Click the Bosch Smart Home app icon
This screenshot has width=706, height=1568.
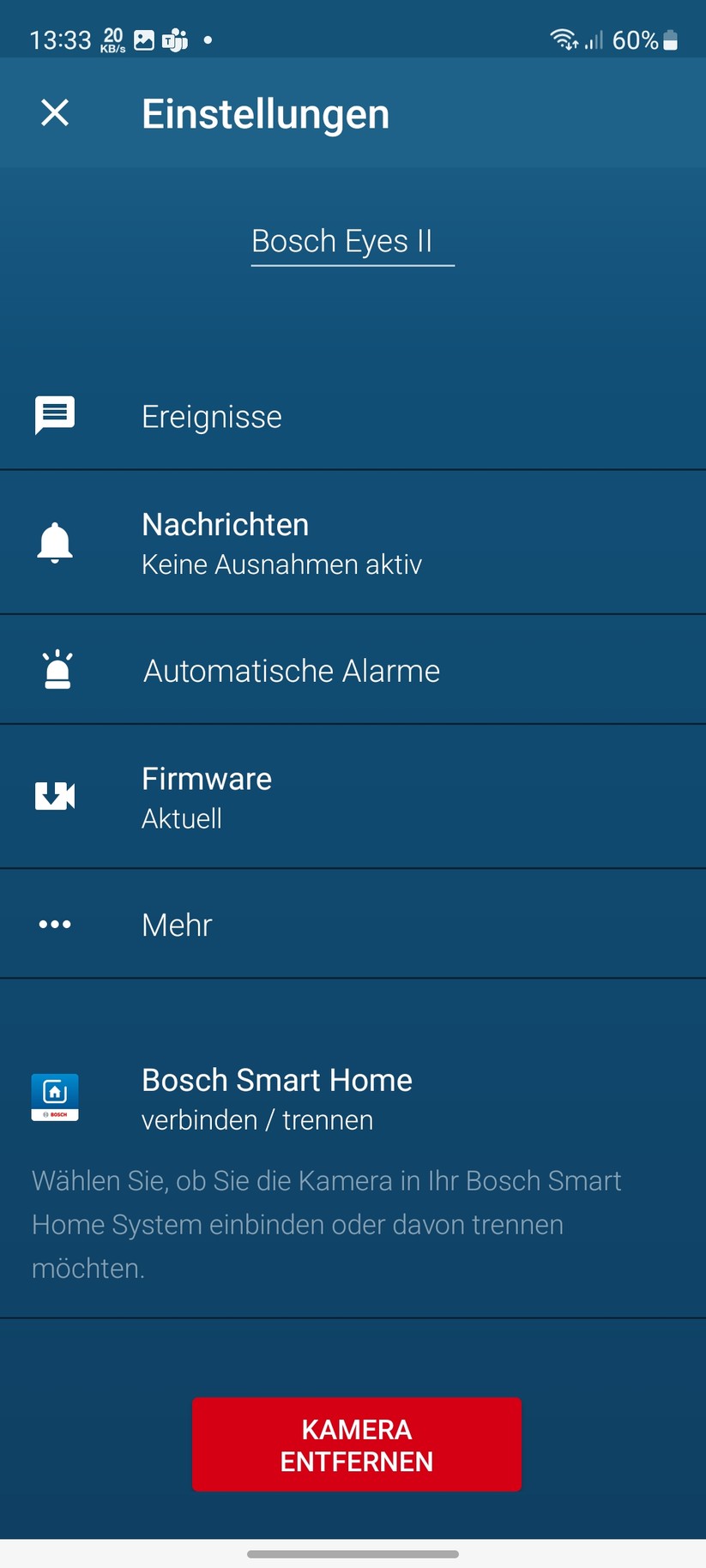coord(55,1097)
